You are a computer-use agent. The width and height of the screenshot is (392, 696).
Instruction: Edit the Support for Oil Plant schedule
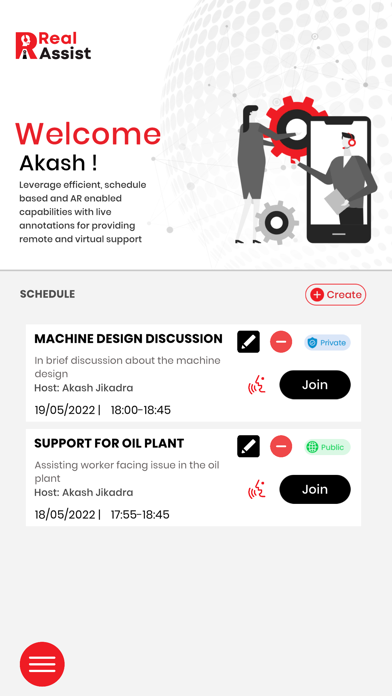click(x=248, y=446)
